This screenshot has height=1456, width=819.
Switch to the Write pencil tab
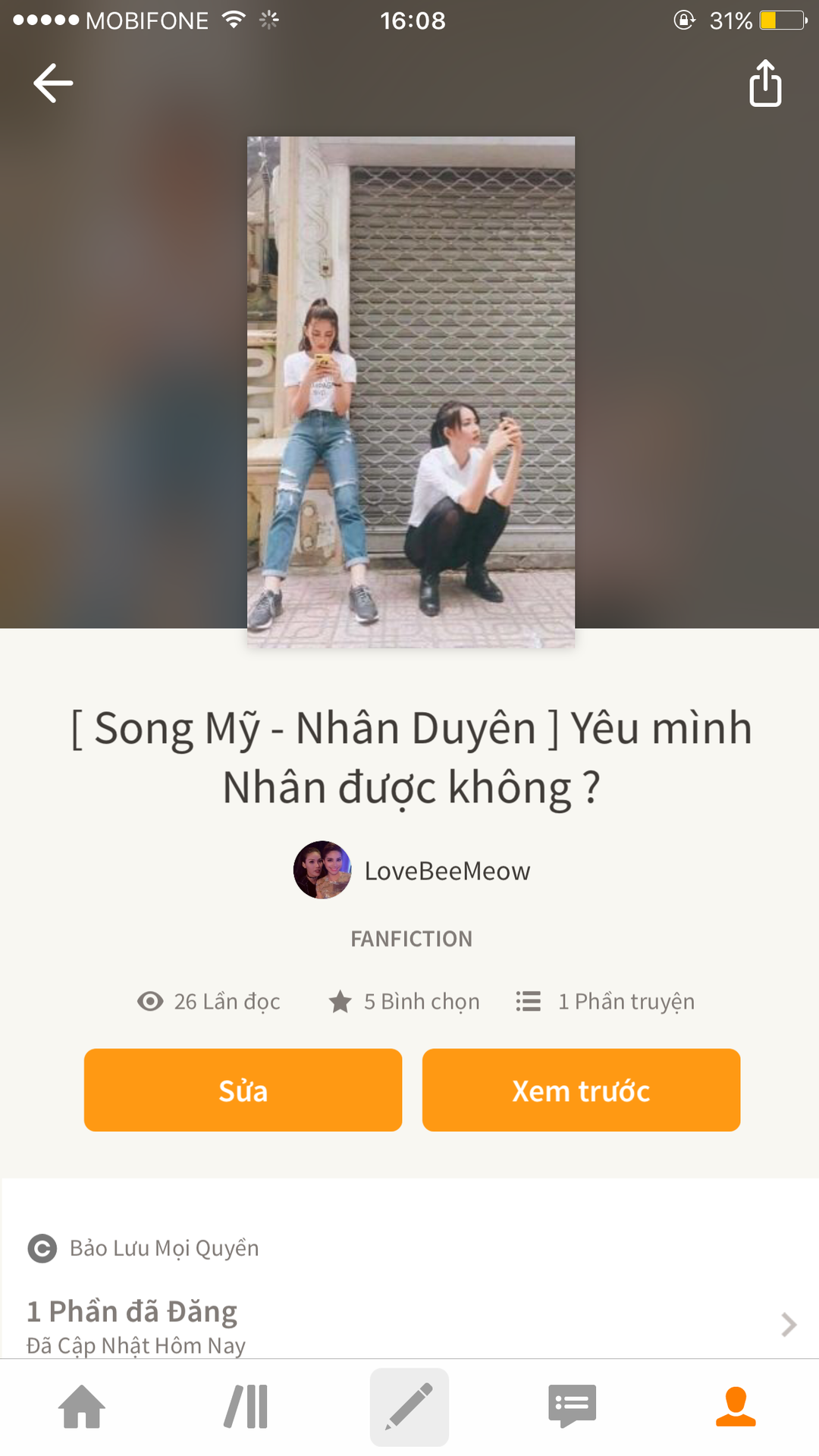pyautogui.click(x=409, y=1407)
